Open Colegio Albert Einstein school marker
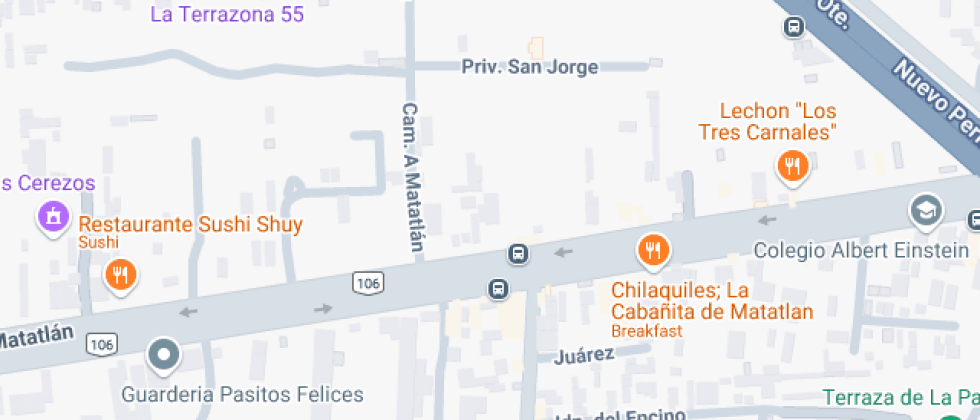980x420 pixels. coord(925,211)
